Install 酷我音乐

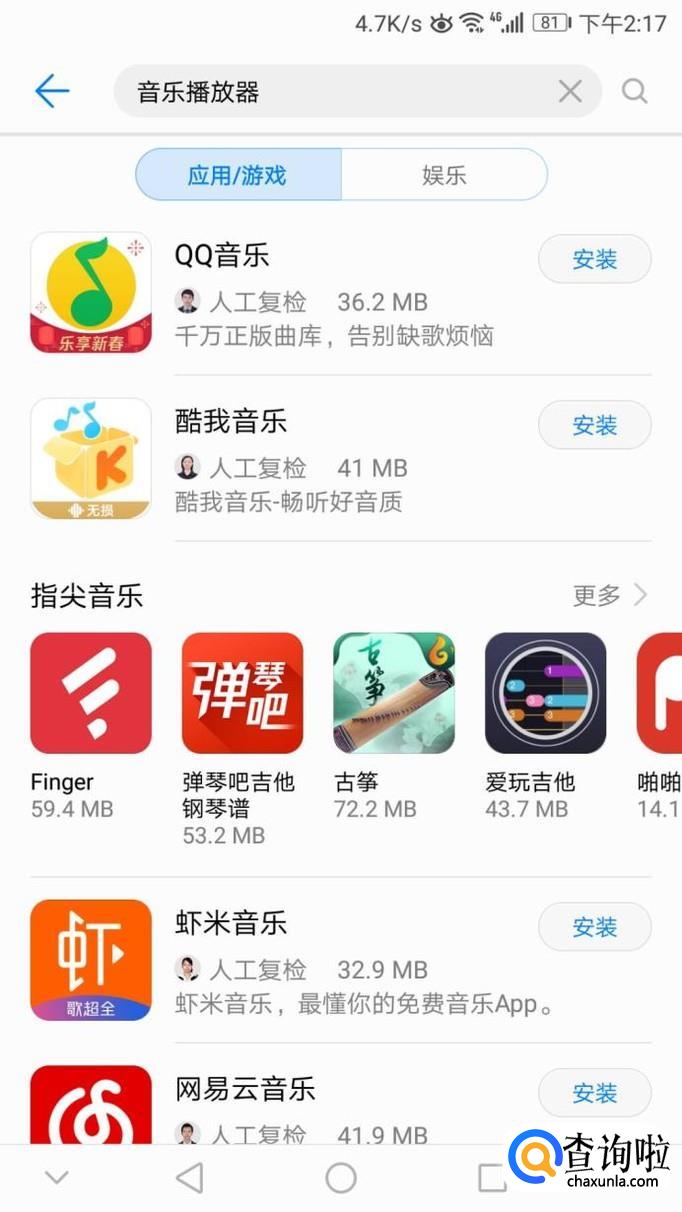pyautogui.click(x=594, y=426)
